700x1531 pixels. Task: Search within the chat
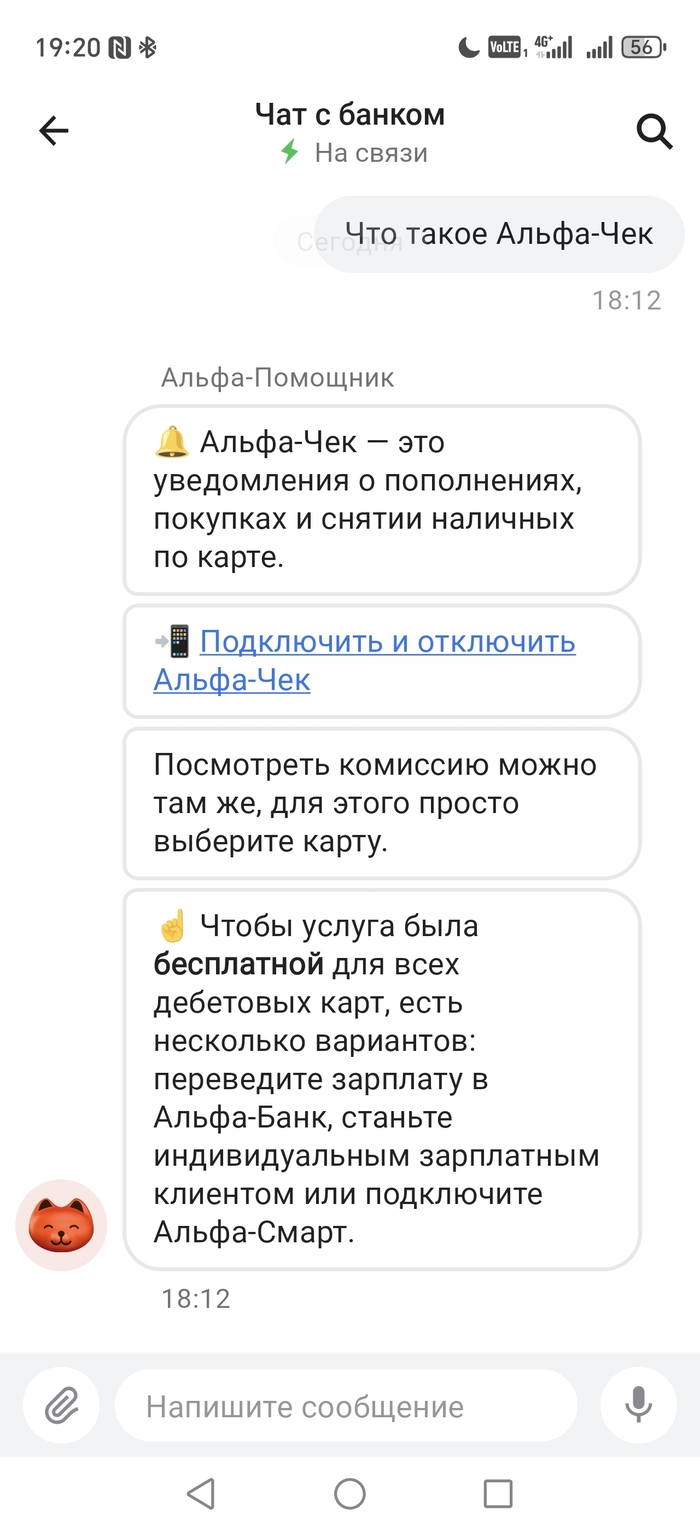(654, 131)
